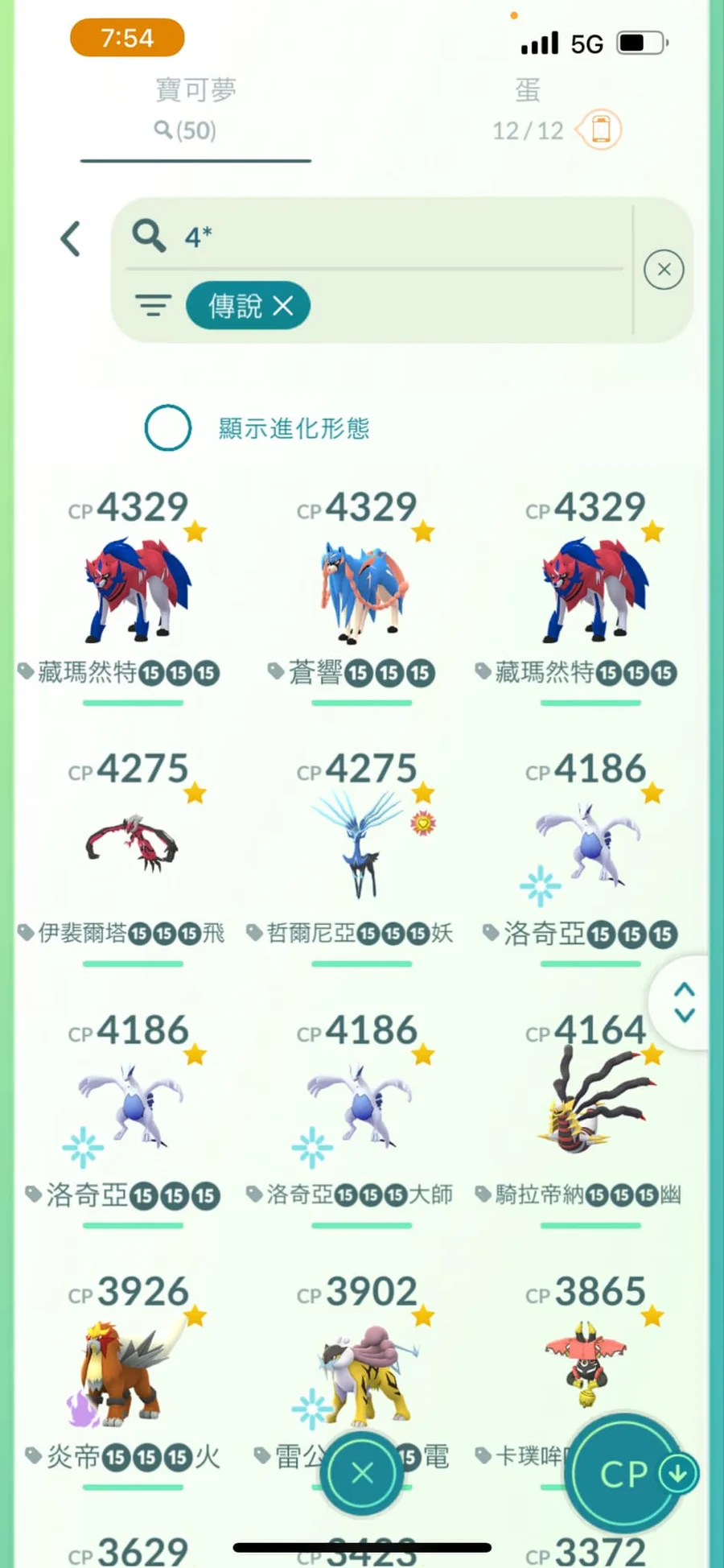Toggle the 顯示進化形態 option
The image size is (724, 1568).
coord(168,427)
